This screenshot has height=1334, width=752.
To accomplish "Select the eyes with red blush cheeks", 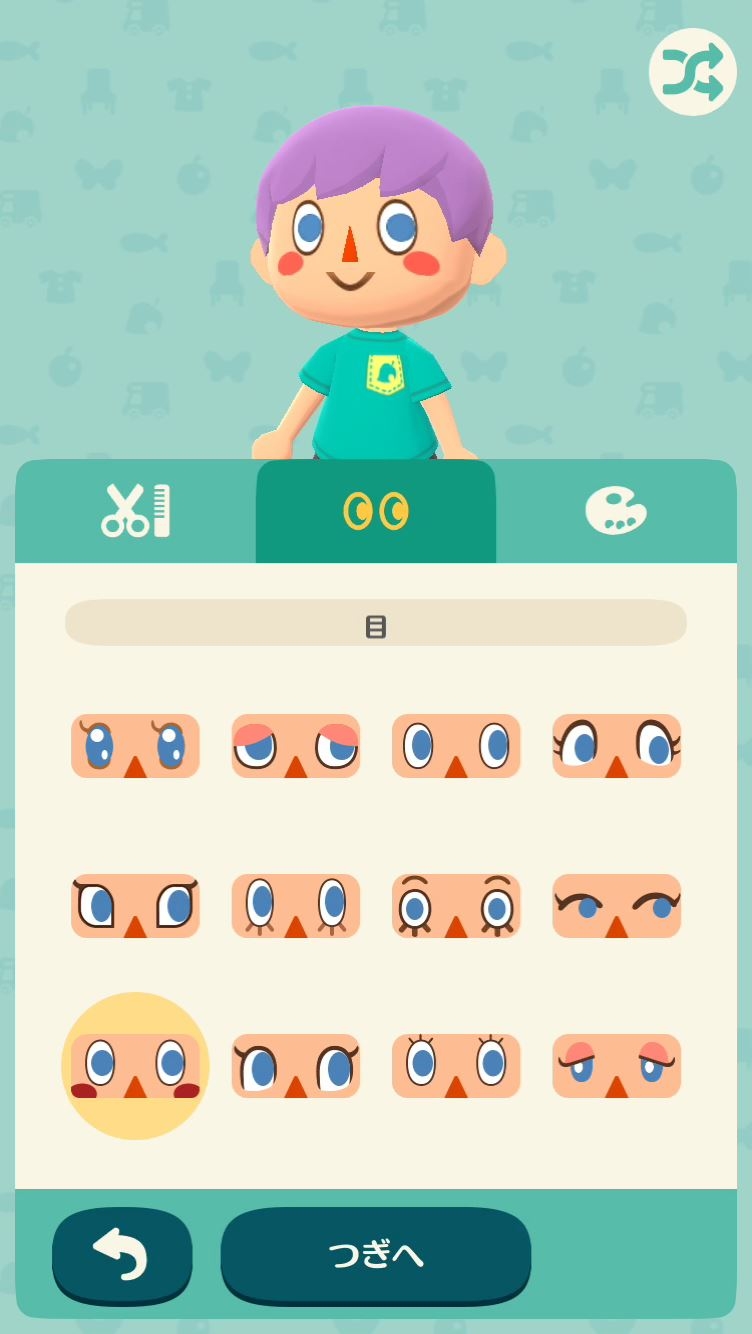I will (135, 1066).
